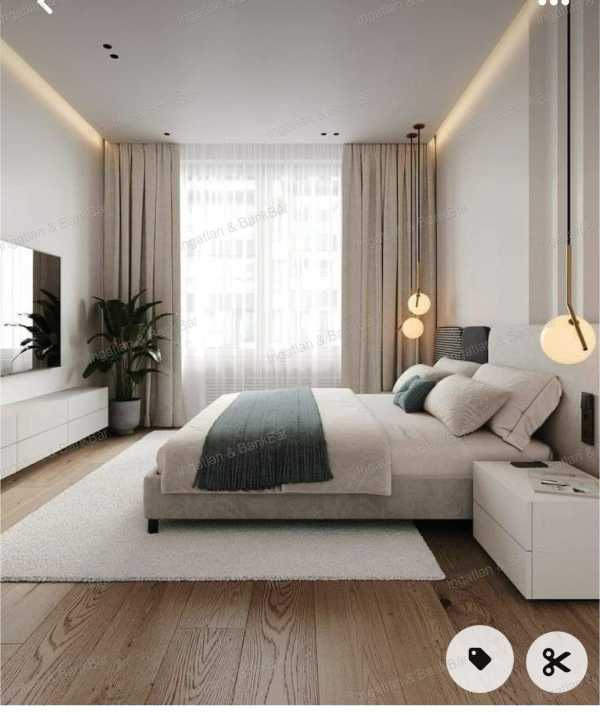Go back using the top-left arrow

point(44,5)
